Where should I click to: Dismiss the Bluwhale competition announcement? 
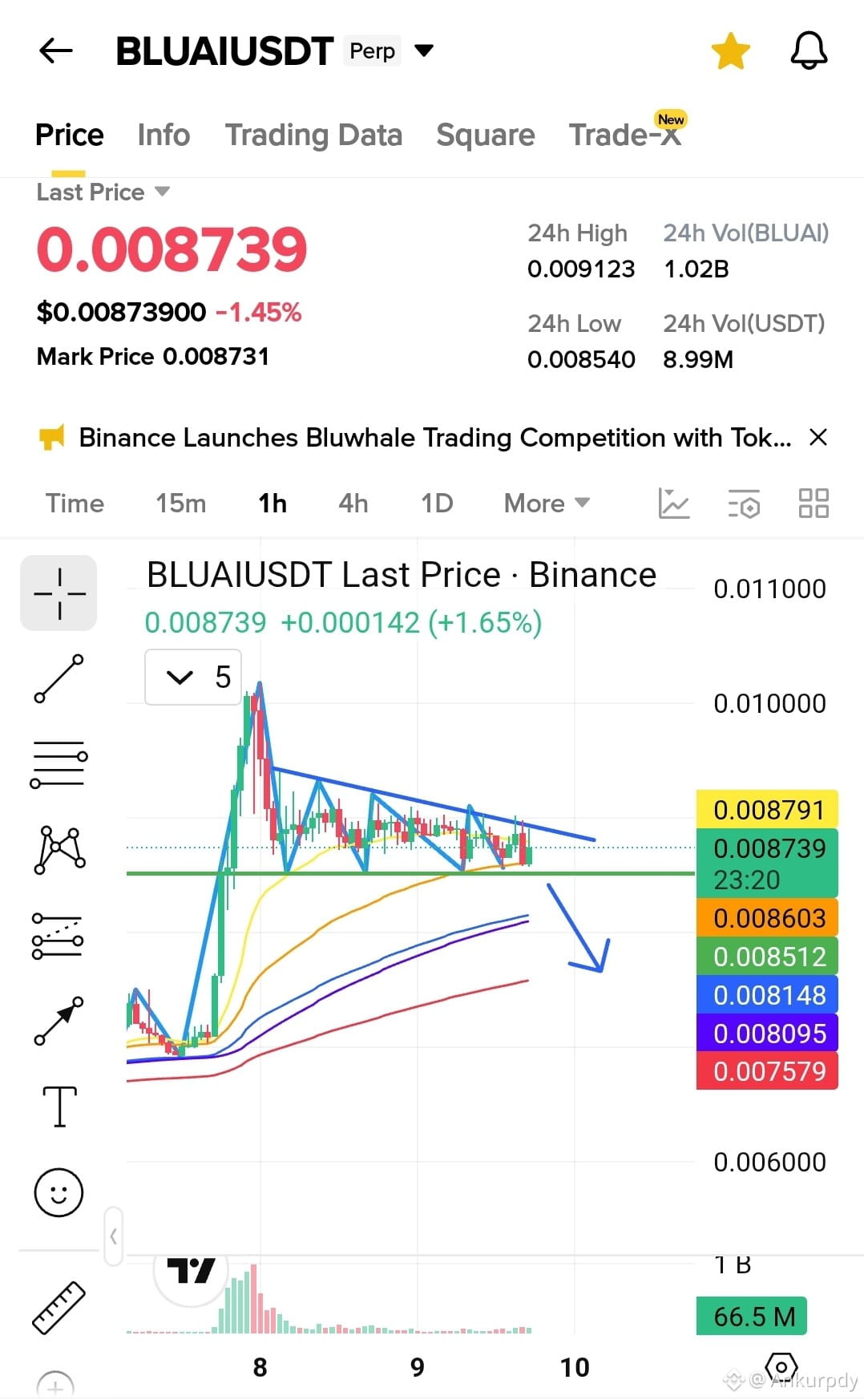coord(818,437)
